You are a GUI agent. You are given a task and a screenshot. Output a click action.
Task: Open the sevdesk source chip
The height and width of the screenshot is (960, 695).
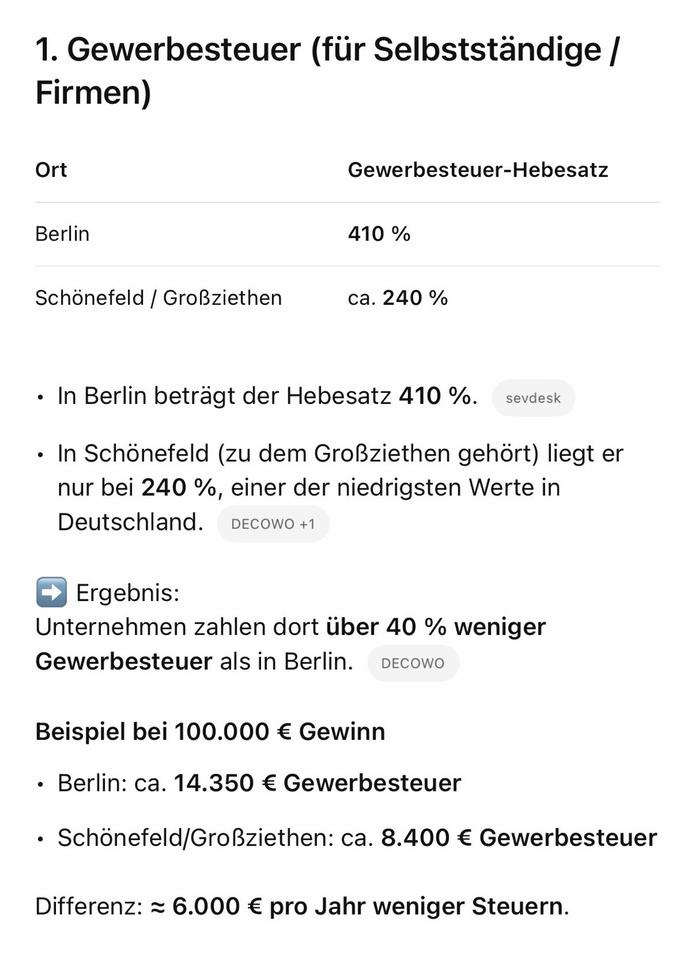[x=533, y=397]
